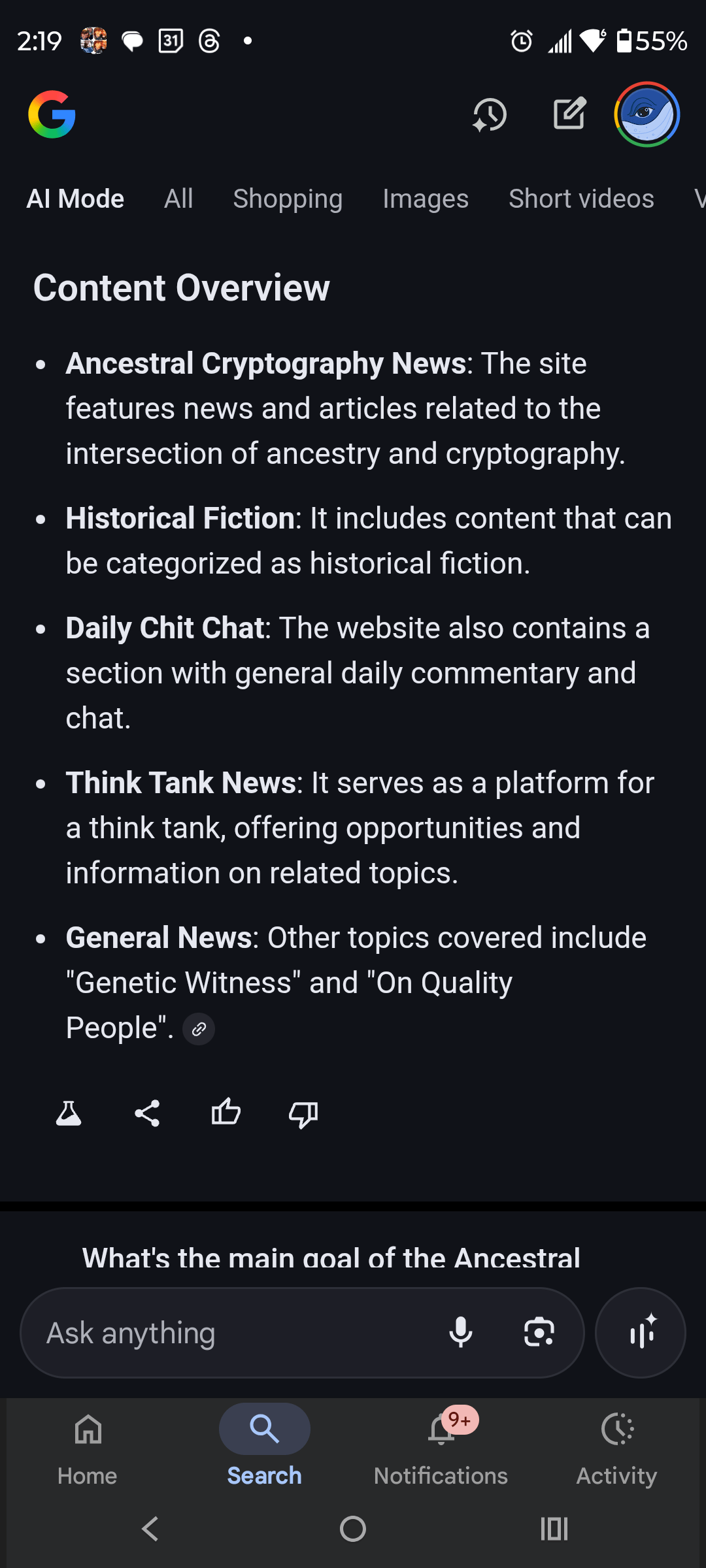
Task: Tap the Google logo
Action: click(52, 115)
